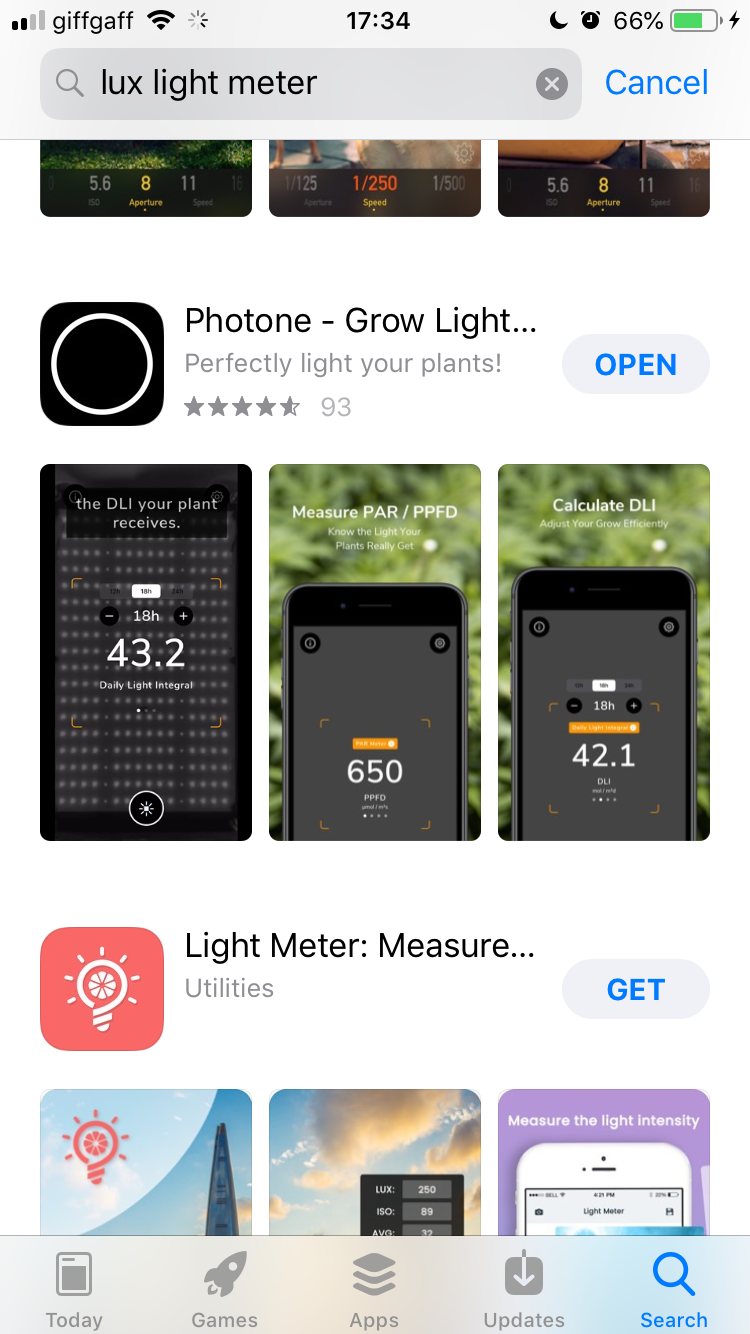
Task: Select the Search tab
Action: [x=673, y=1290]
